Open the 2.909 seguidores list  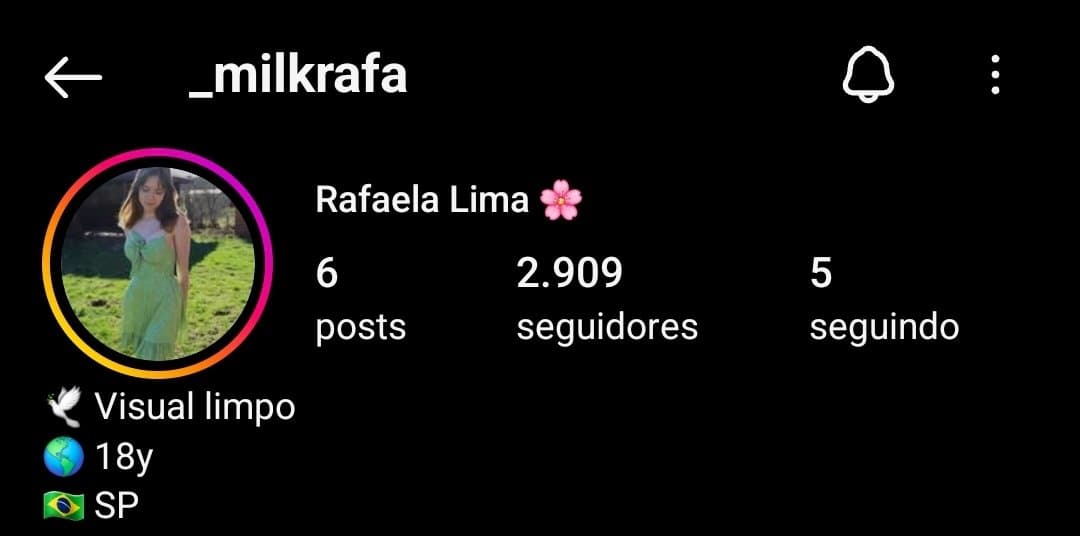coord(606,299)
